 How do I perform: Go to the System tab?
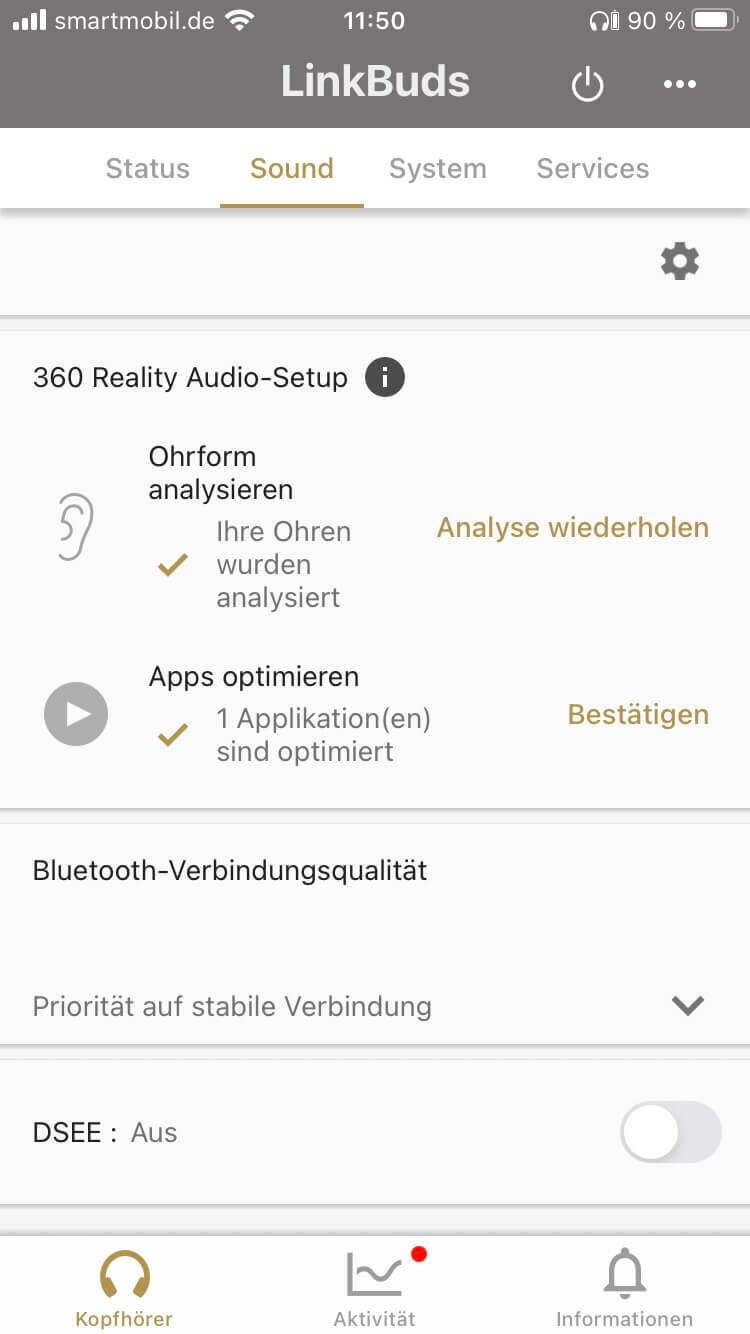438,168
